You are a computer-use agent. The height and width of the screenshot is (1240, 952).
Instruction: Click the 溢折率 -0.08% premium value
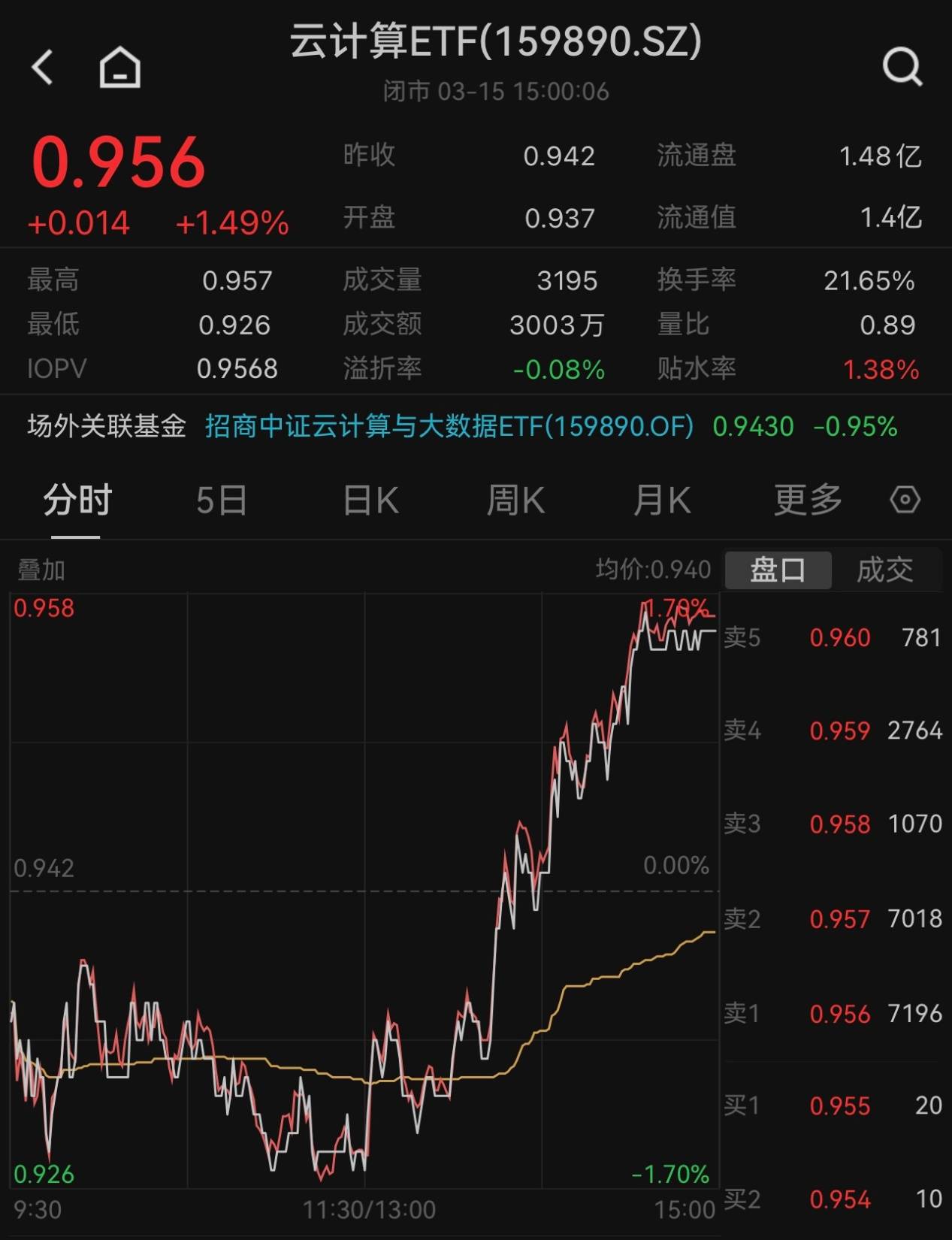[558, 369]
